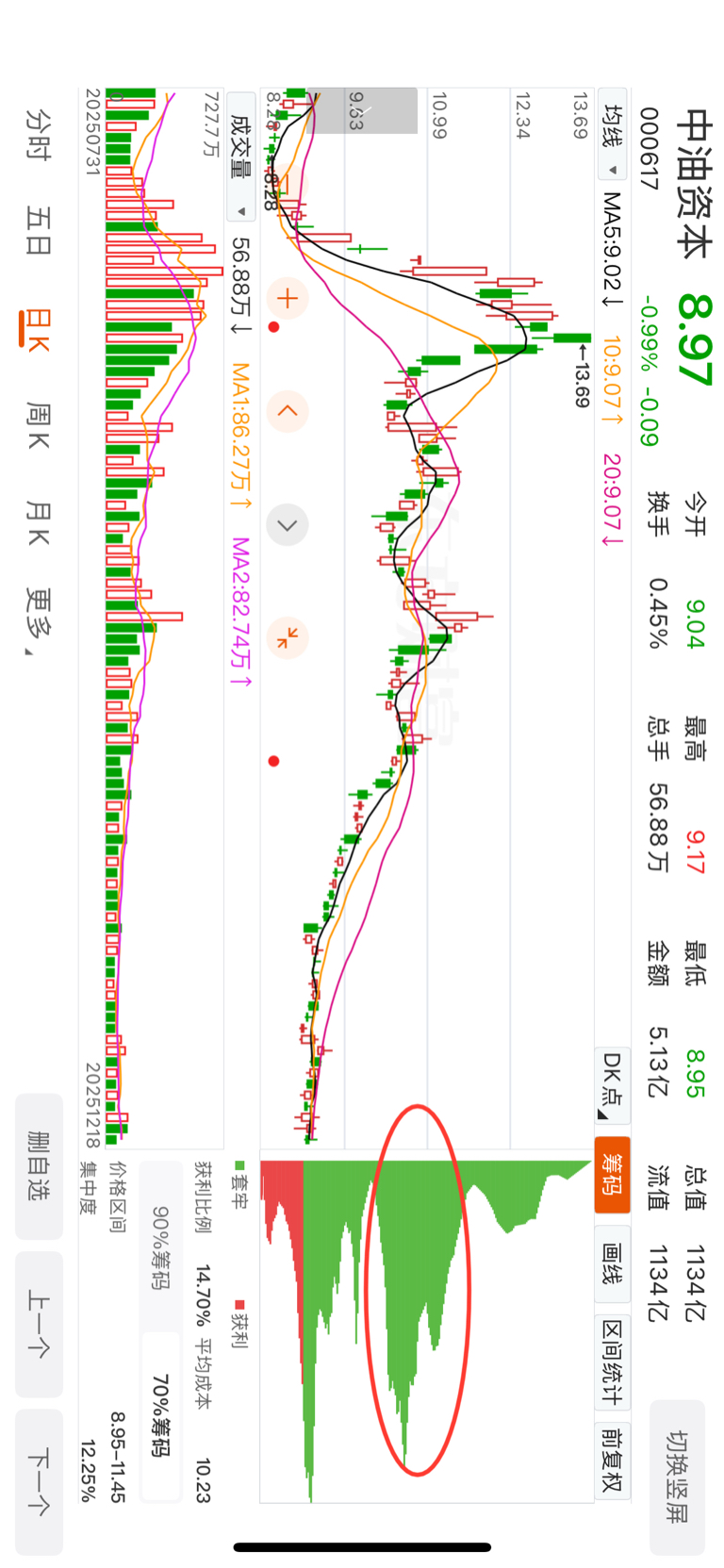Screen dimensions: 724x1568
Task: Go to the 下一个 stock
Action: 39,1481
